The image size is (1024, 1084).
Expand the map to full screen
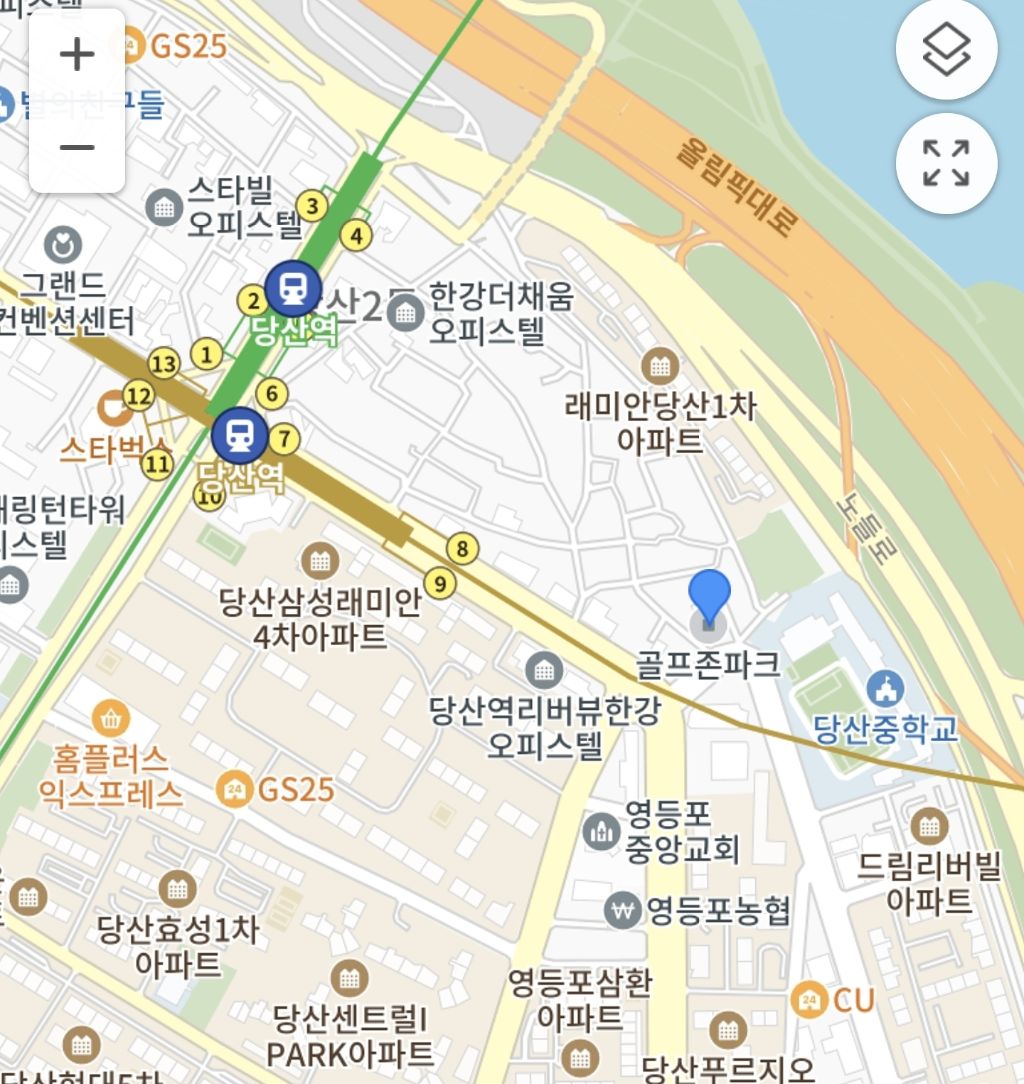tap(946, 163)
